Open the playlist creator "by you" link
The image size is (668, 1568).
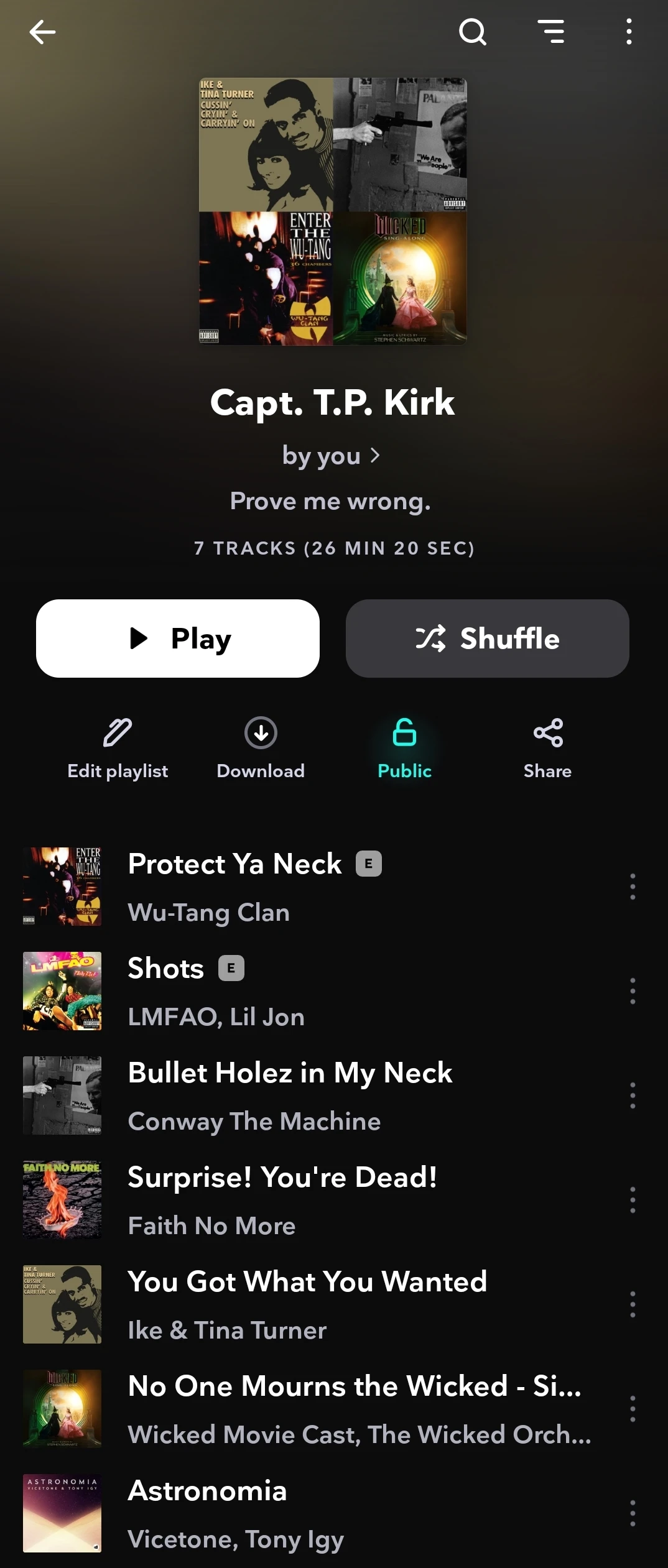click(331, 456)
